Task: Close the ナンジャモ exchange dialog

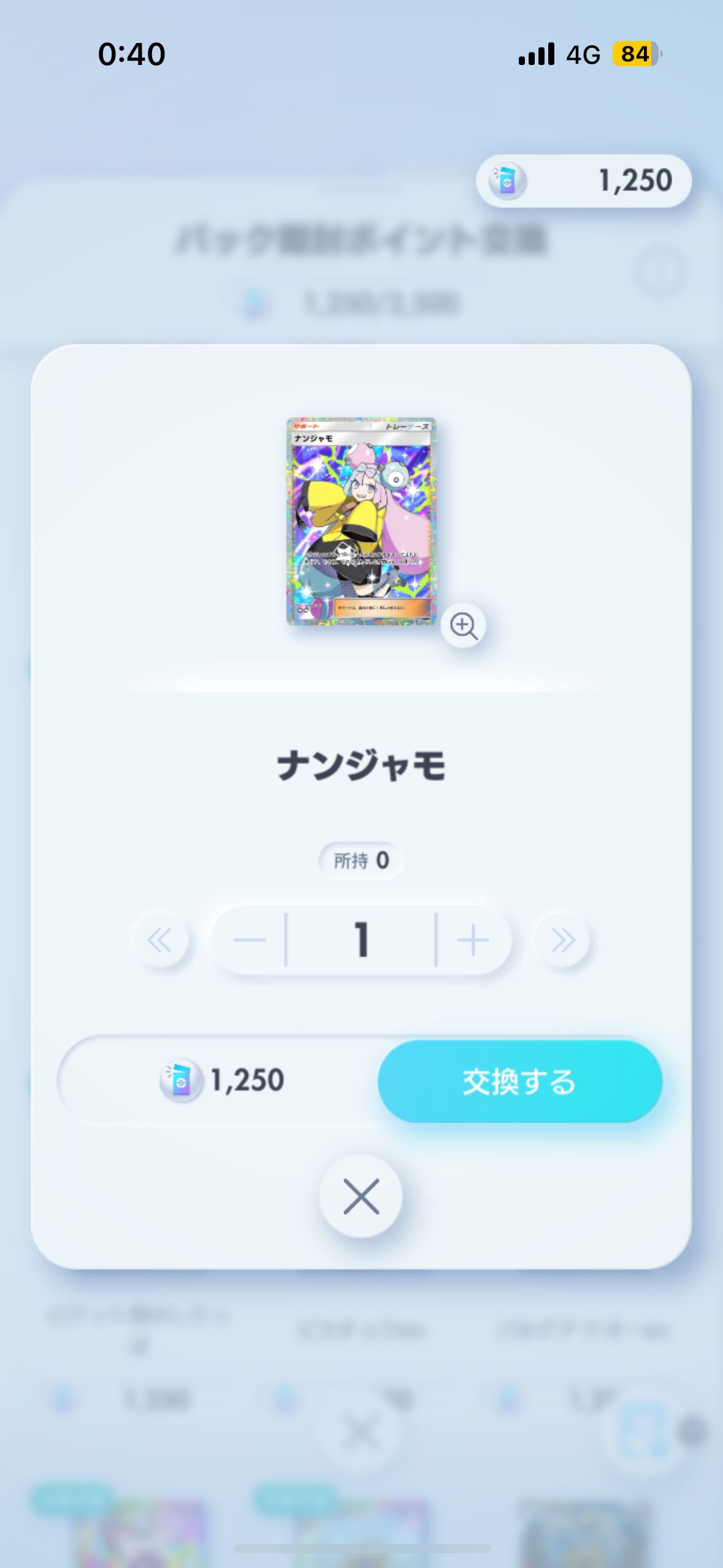Action: coord(361,1196)
